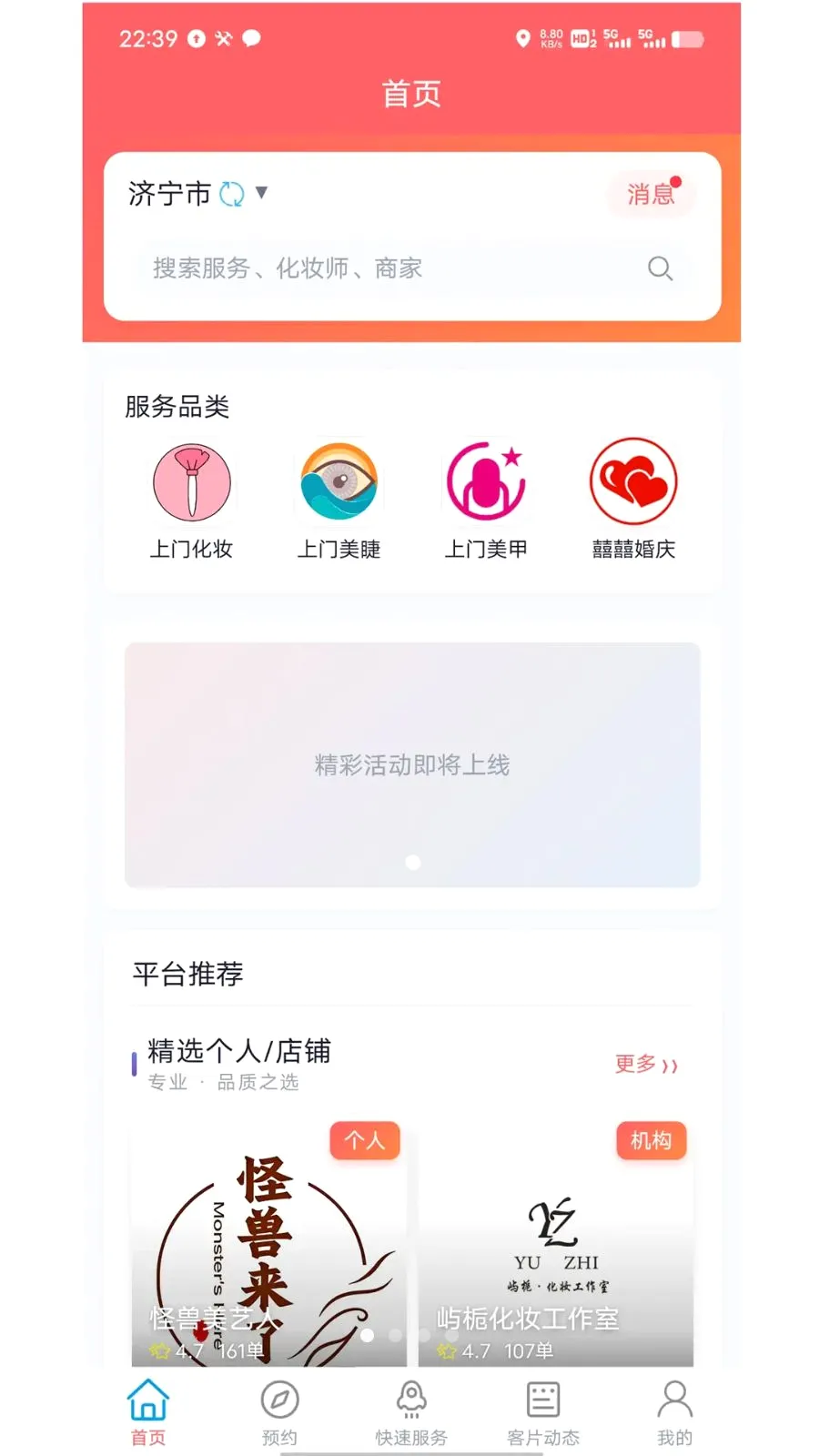Go to the 客片动态 tab
819x1456 pixels.
[x=543, y=1412]
